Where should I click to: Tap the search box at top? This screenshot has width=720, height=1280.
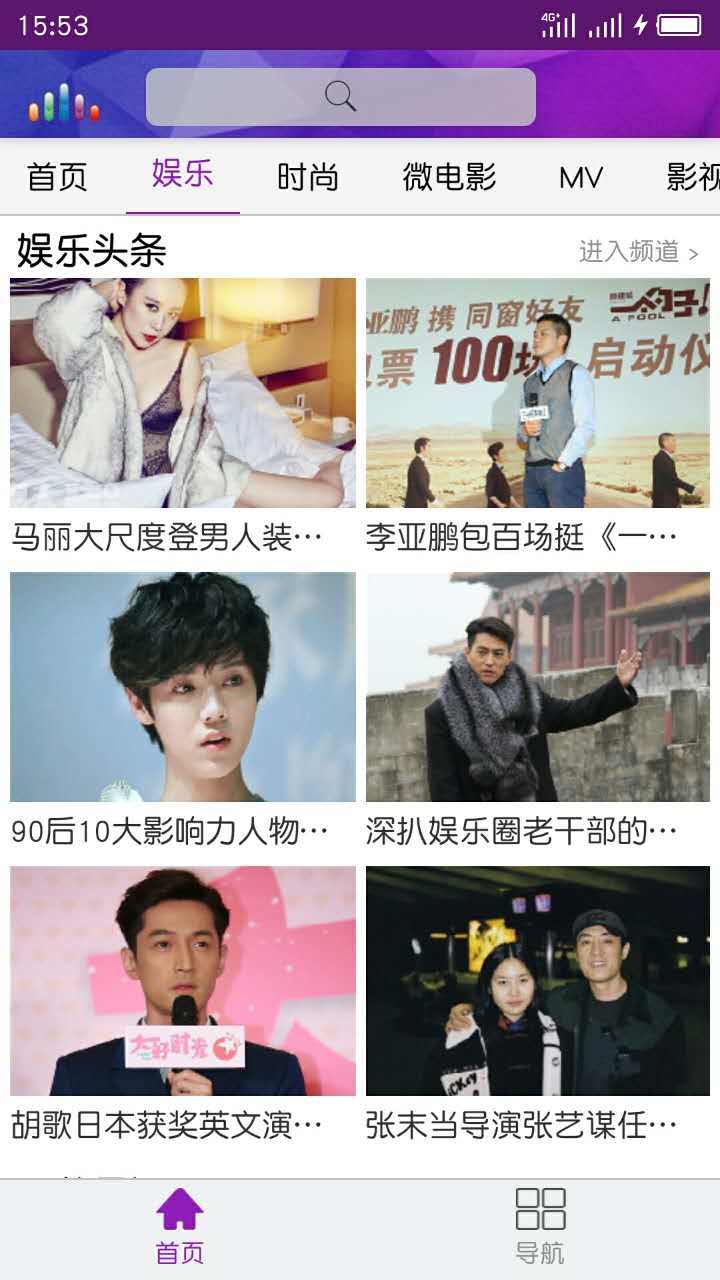tap(340, 97)
